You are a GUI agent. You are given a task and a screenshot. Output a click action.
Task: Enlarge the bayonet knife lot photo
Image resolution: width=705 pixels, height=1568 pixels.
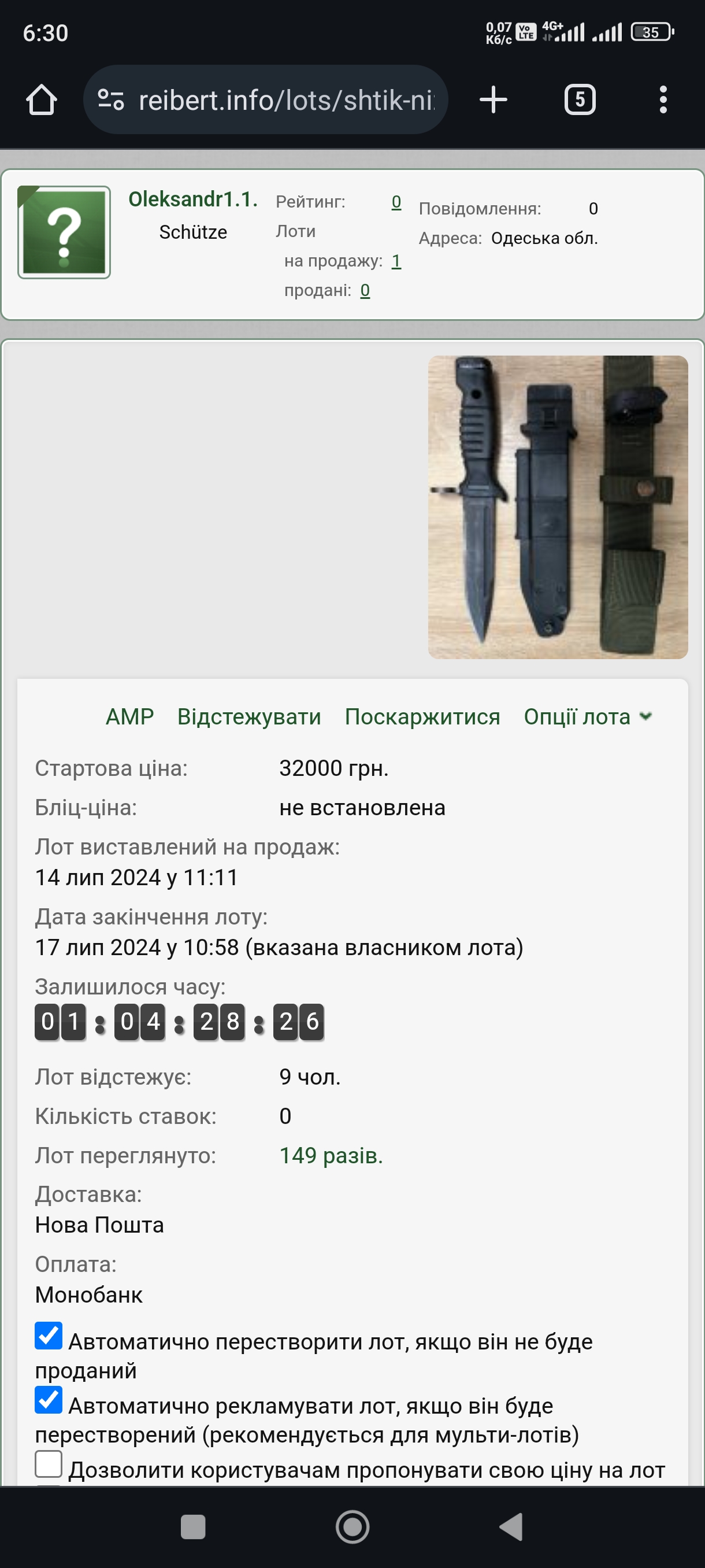tap(558, 507)
